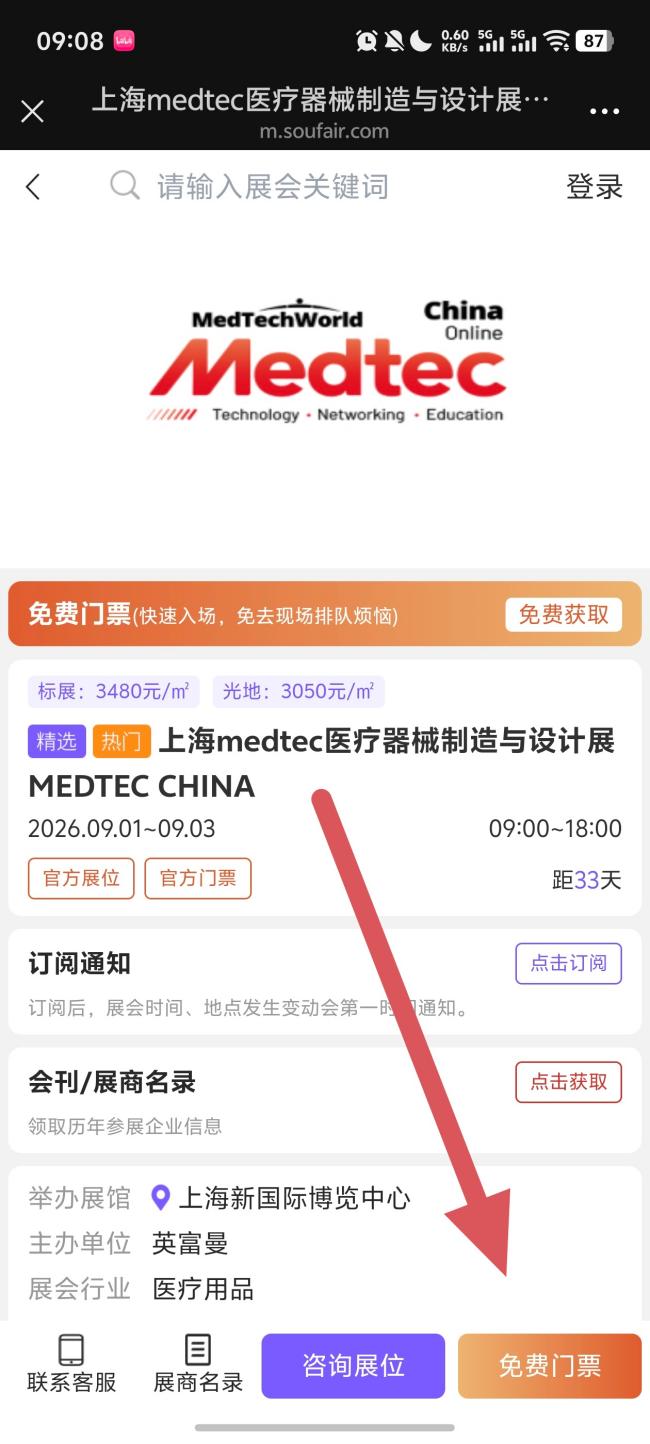The image size is (650, 1444).
Task: Tap 点击获取 for the exhibitor catalogue
Action: pos(568,1082)
